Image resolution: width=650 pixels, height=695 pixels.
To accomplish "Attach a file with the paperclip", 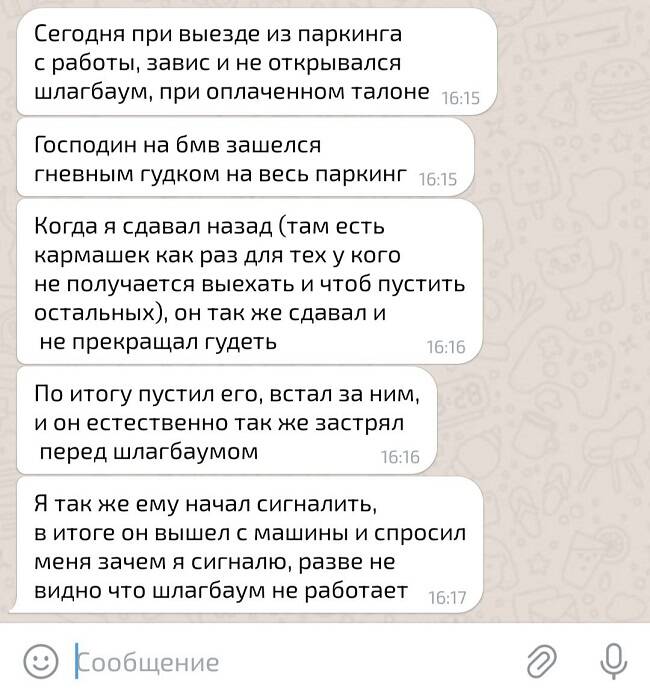I will coord(541,660).
